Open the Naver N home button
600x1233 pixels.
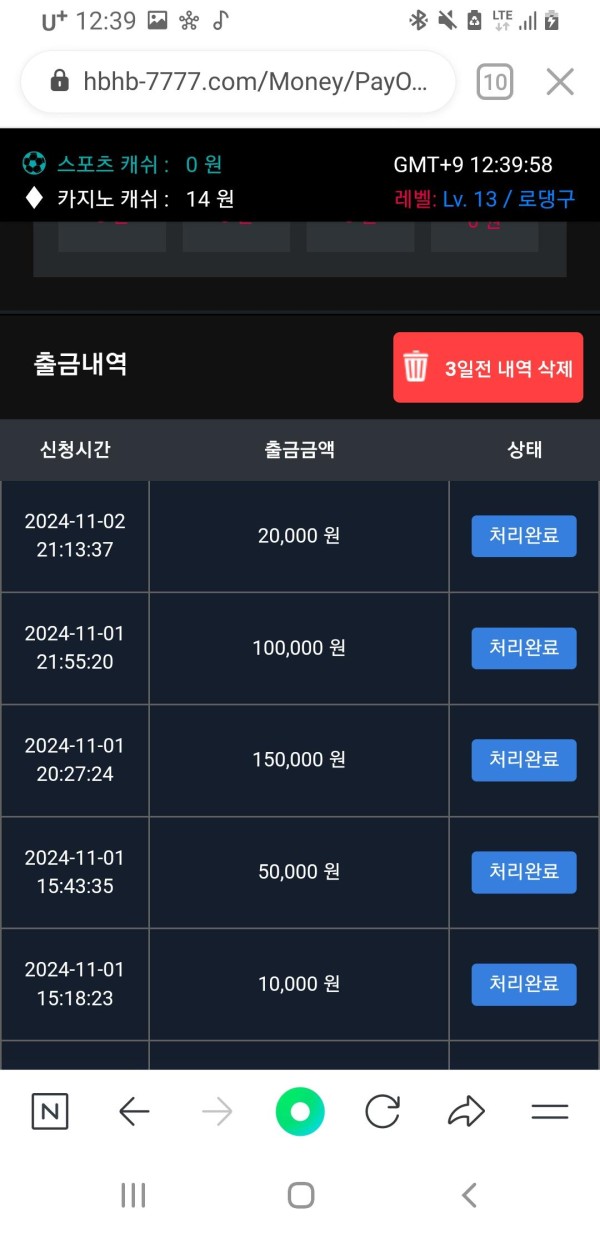(50, 1112)
